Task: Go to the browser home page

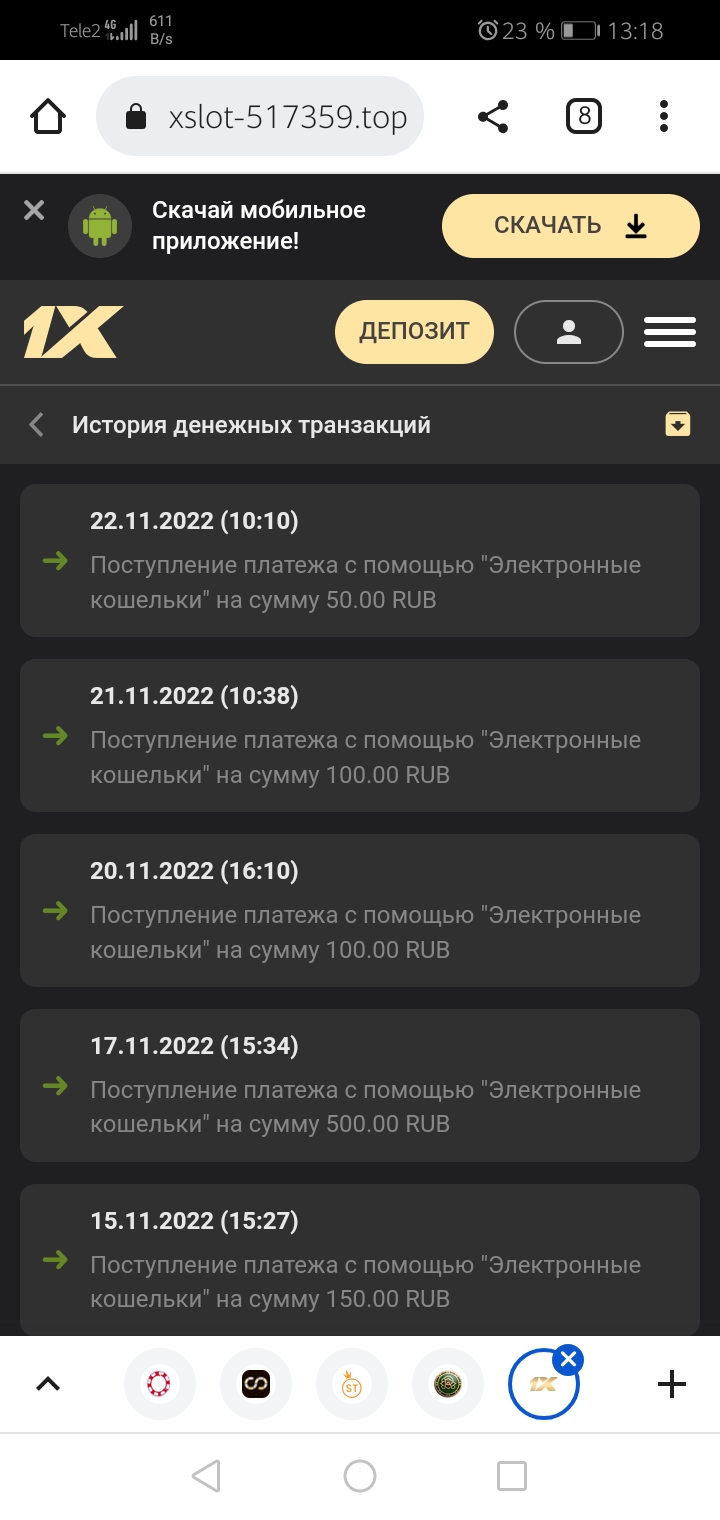Action: coord(48,118)
